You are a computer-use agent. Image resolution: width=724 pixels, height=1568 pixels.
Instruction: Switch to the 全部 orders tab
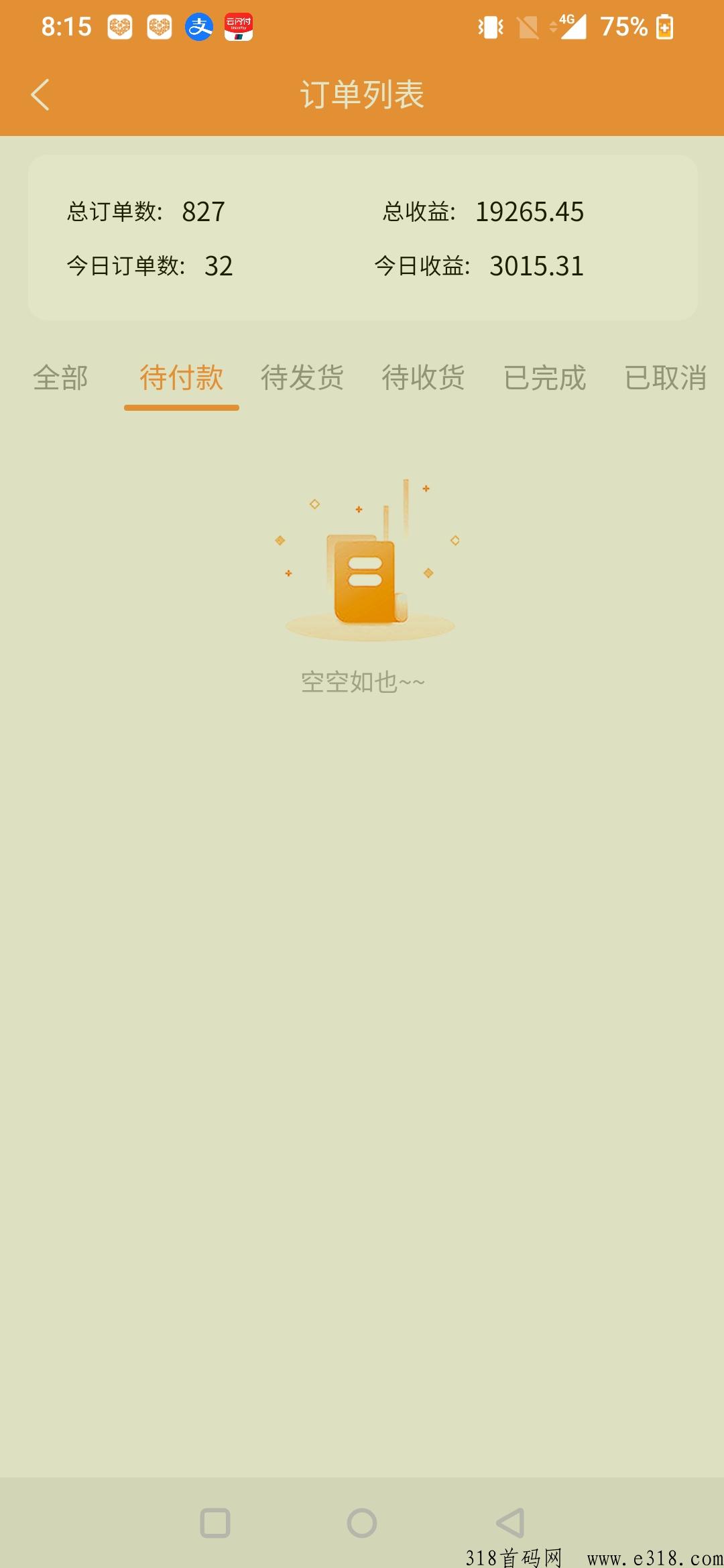click(x=60, y=378)
